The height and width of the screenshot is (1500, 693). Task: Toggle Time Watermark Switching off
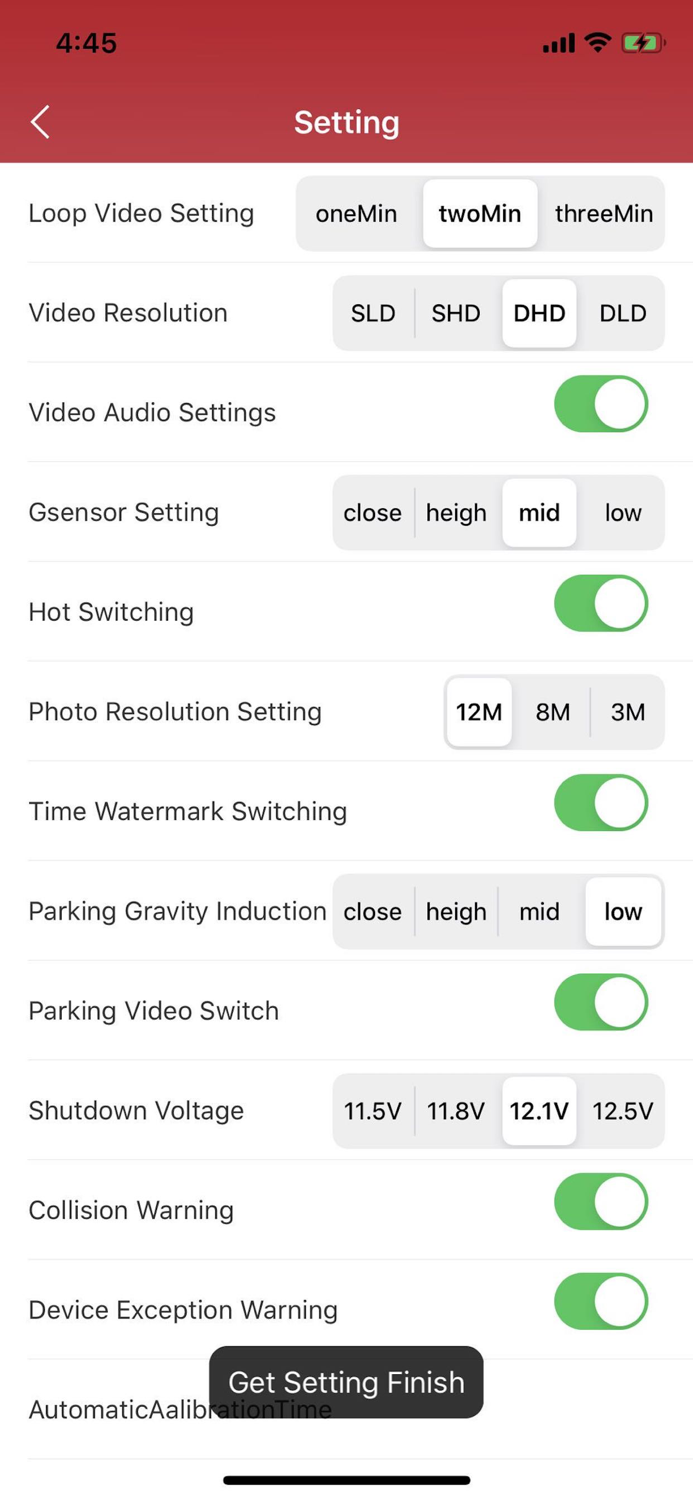[x=601, y=803]
